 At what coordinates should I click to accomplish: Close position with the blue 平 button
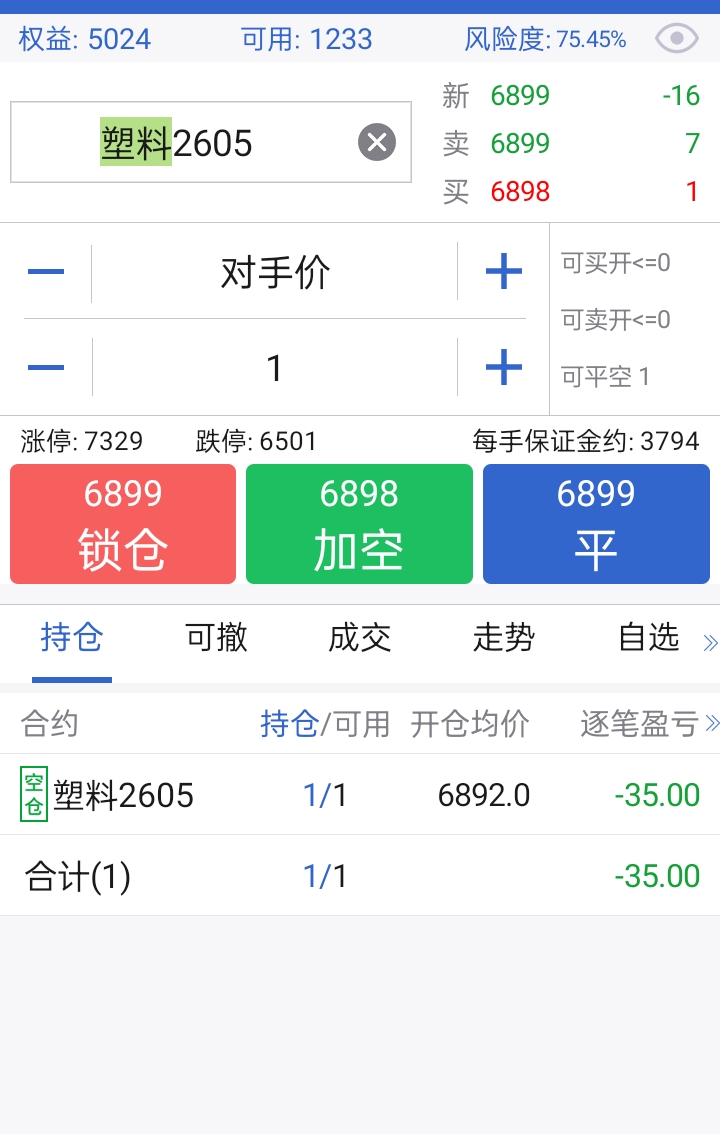click(x=596, y=524)
